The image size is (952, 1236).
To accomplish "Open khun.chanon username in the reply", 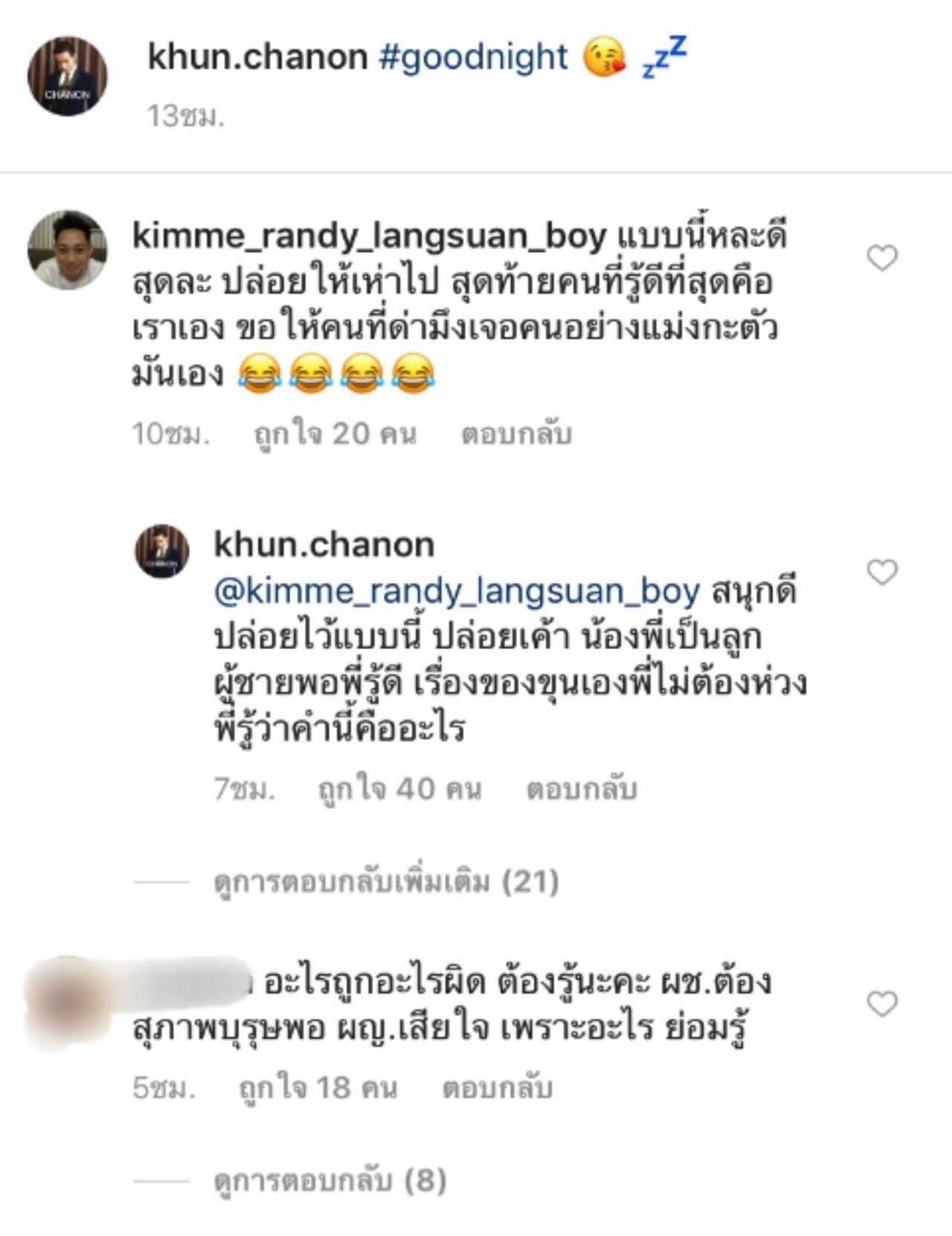I will [x=324, y=545].
